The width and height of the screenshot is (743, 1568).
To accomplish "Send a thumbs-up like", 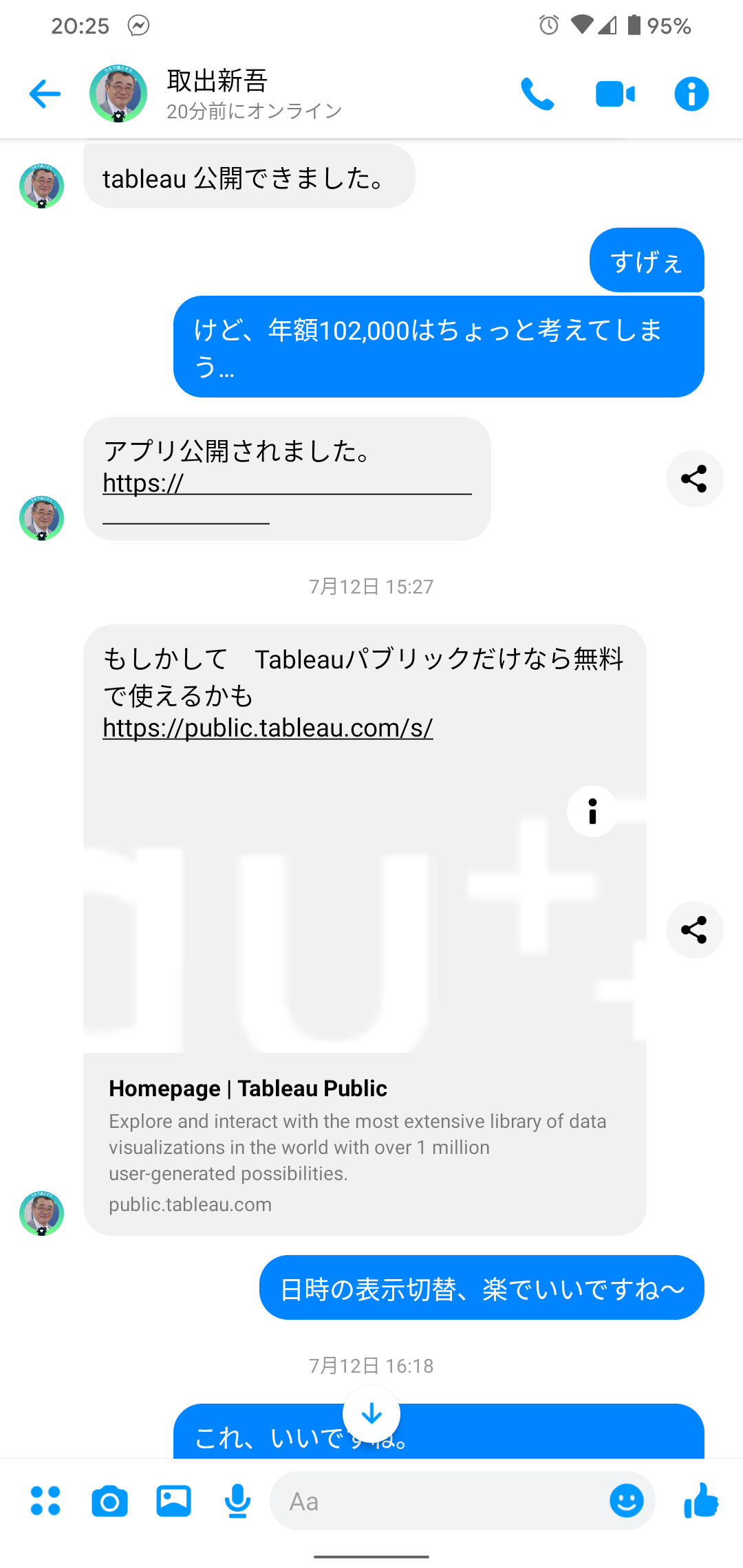I will (x=701, y=1501).
